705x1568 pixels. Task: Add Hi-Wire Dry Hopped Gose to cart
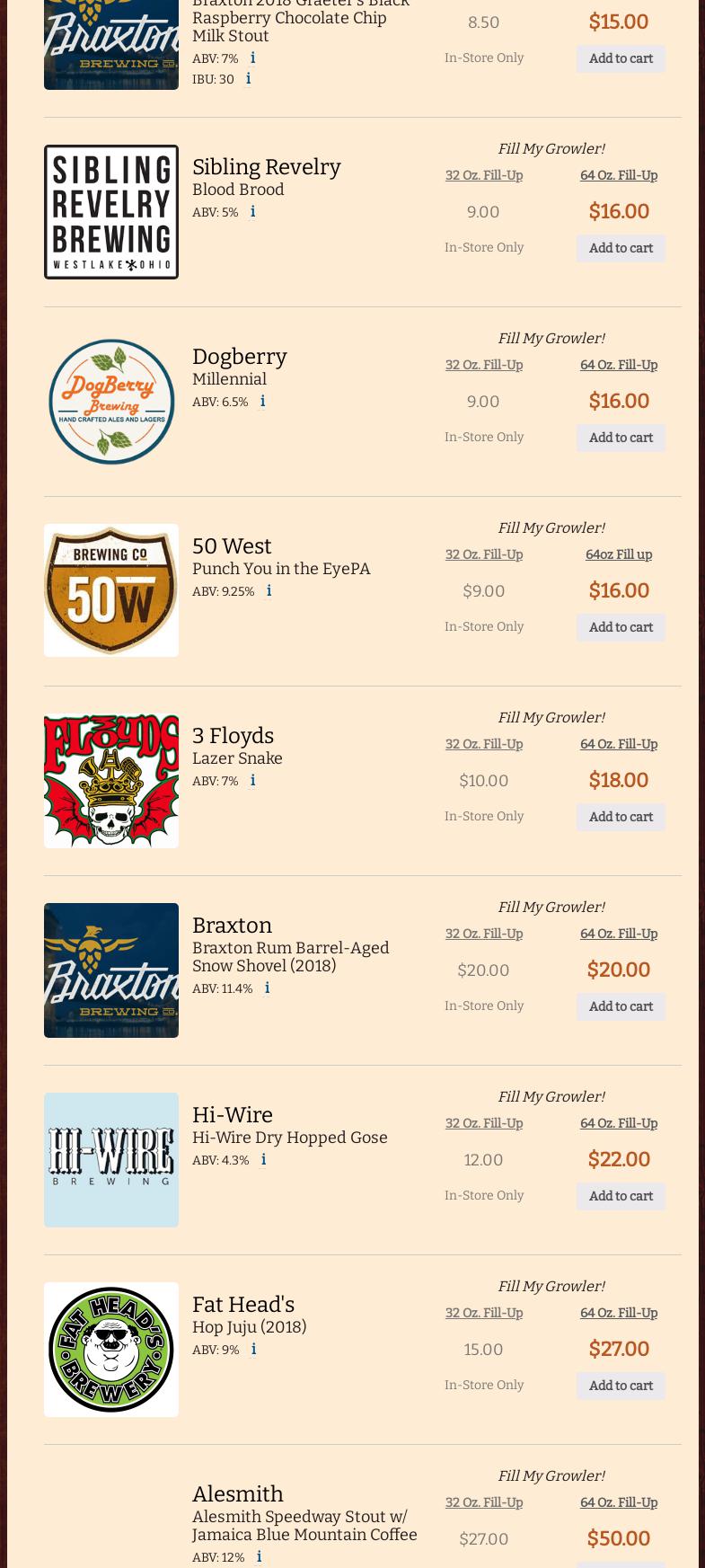point(621,1196)
